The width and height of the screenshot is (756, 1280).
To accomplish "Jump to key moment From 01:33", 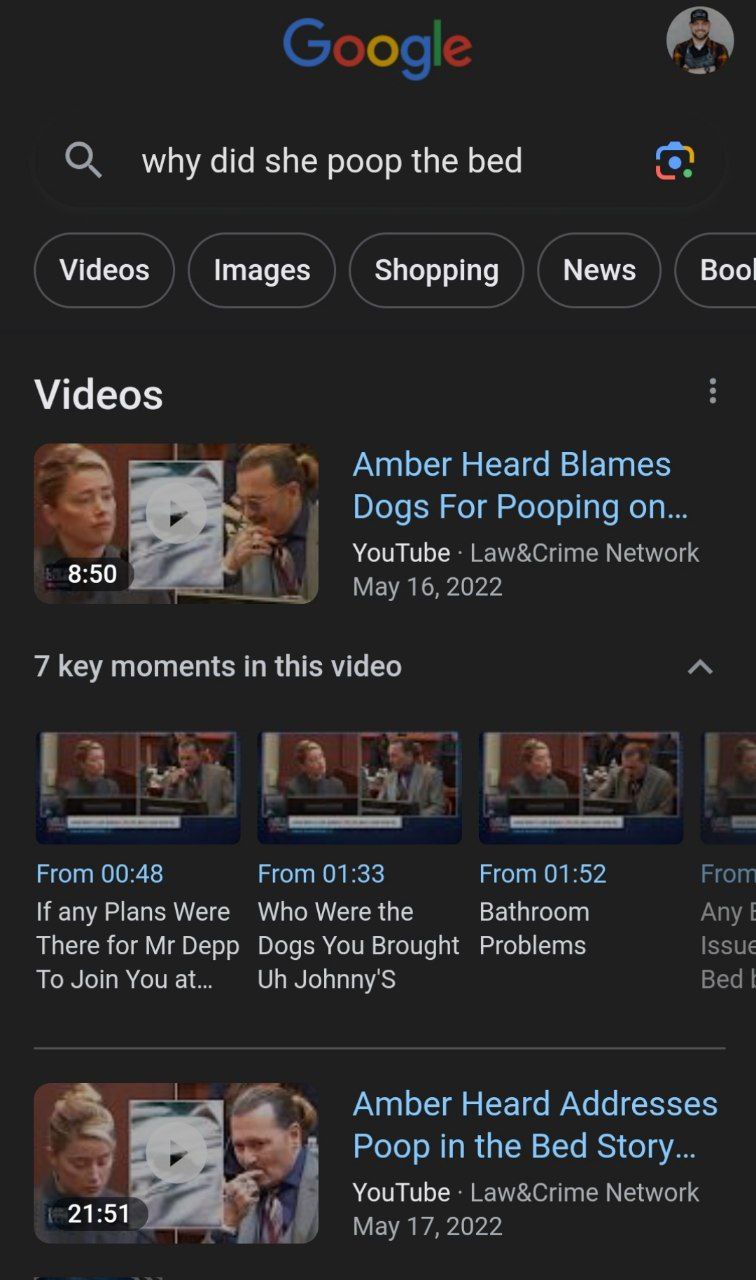I will (x=360, y=861).
